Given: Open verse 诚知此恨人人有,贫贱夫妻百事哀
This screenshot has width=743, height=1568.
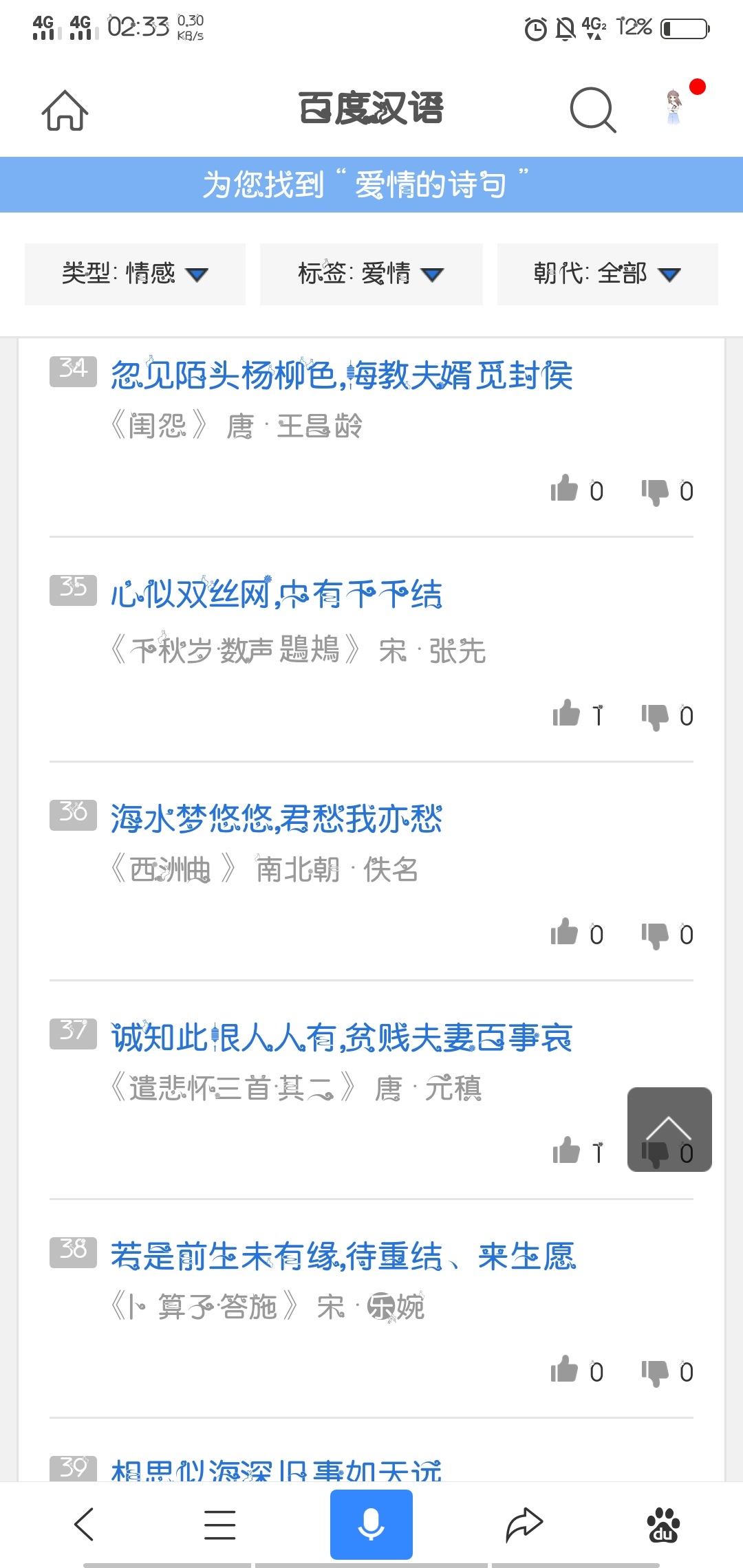Looking at the screenshot, I should (x=342, y=1037).
